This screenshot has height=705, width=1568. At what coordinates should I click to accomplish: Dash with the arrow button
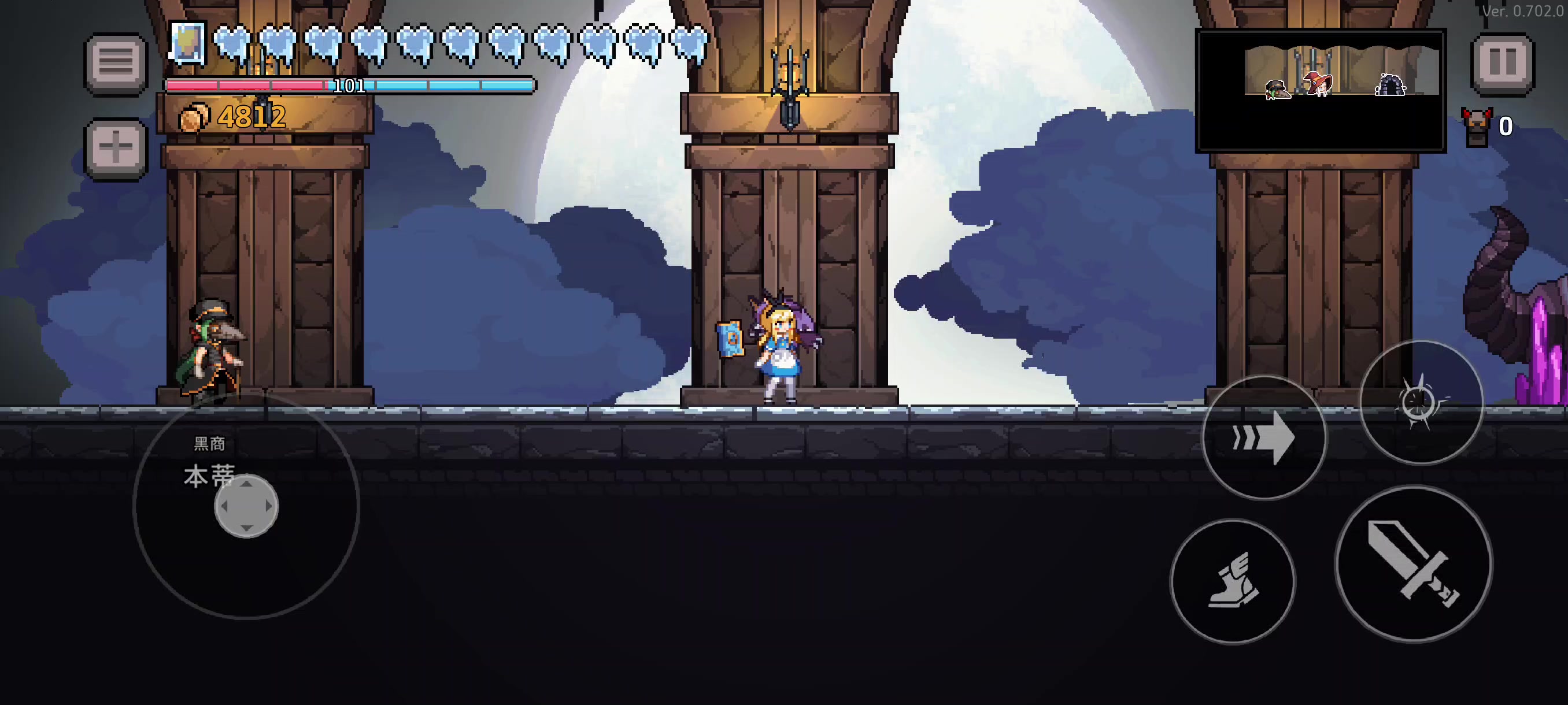(x=1264, y=437)
